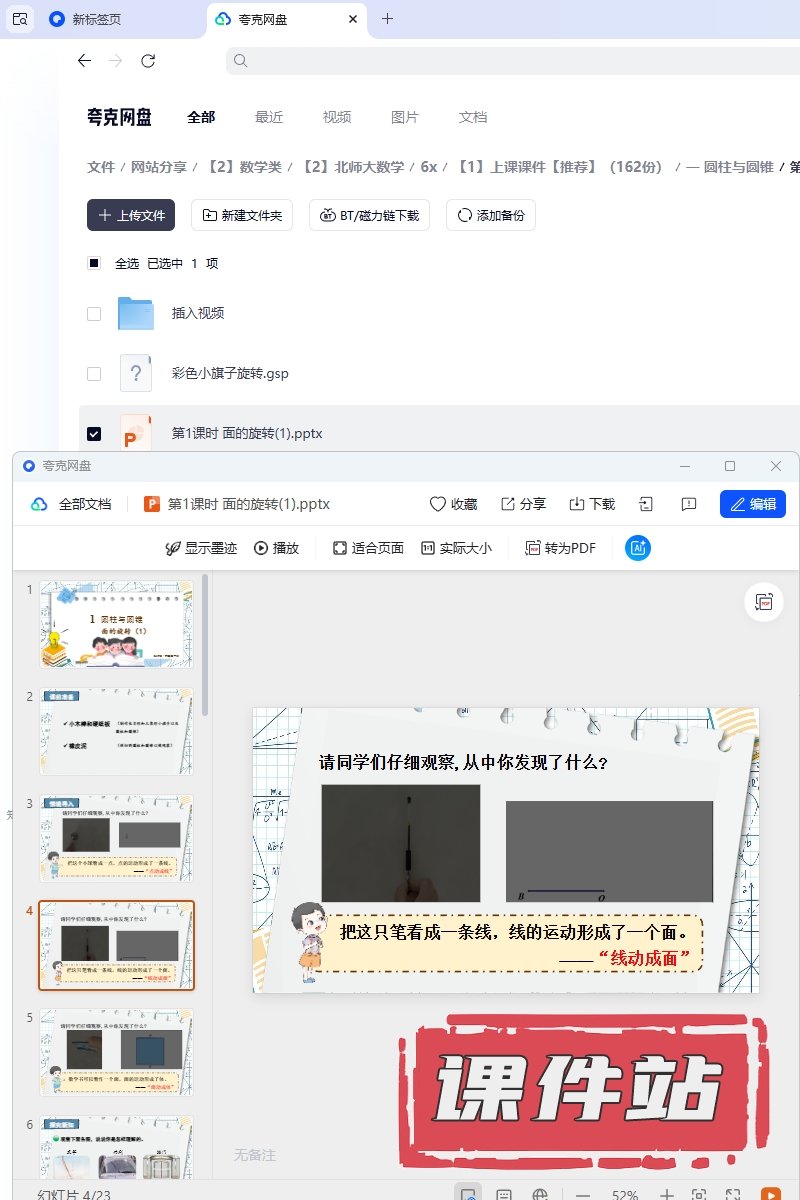Image resolution: width=800 pixels, height=1200 pixels.
Task: Toggle 显示墨迹 ink display
Action: 201,548
